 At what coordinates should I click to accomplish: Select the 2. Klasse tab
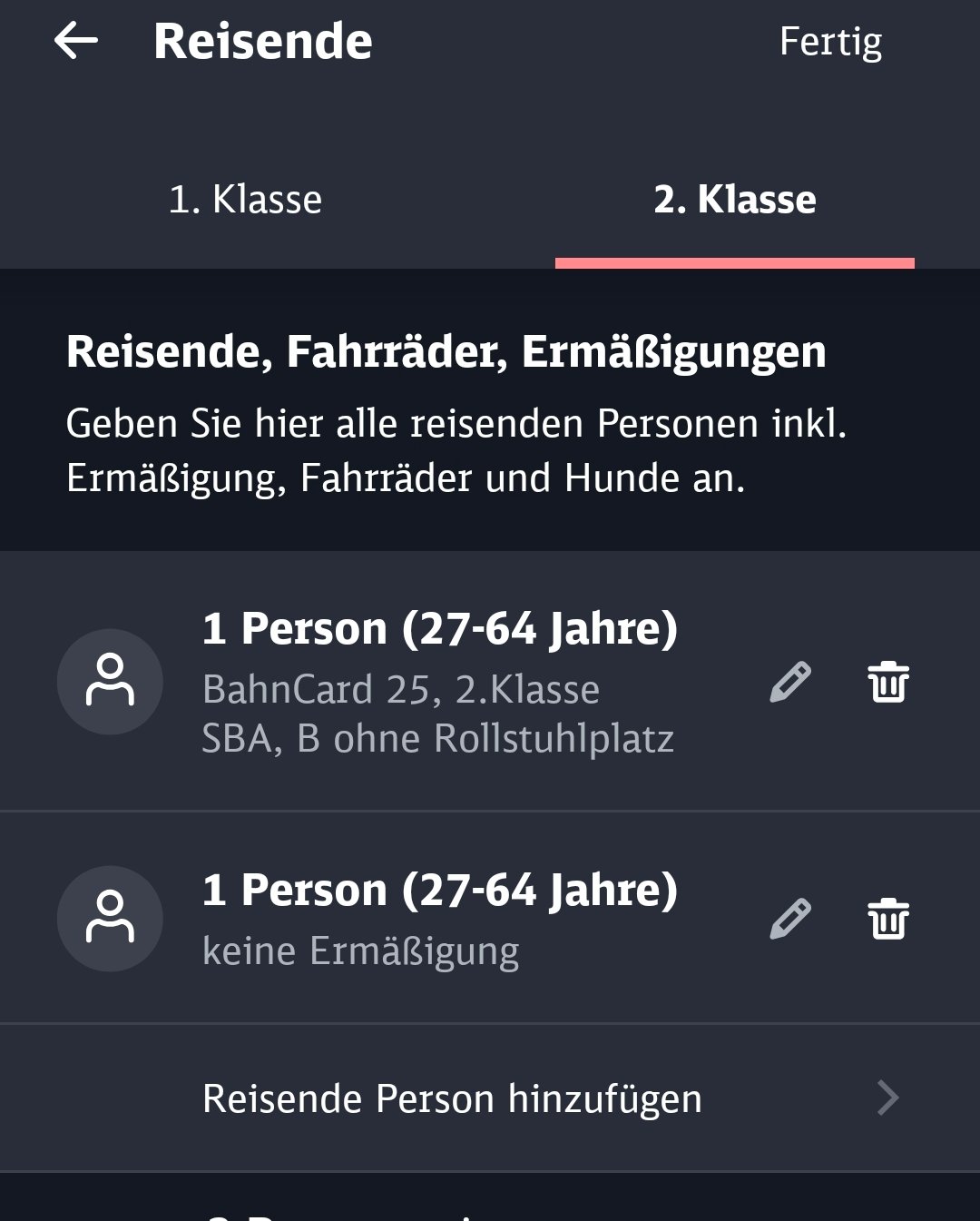pos(734,200)
